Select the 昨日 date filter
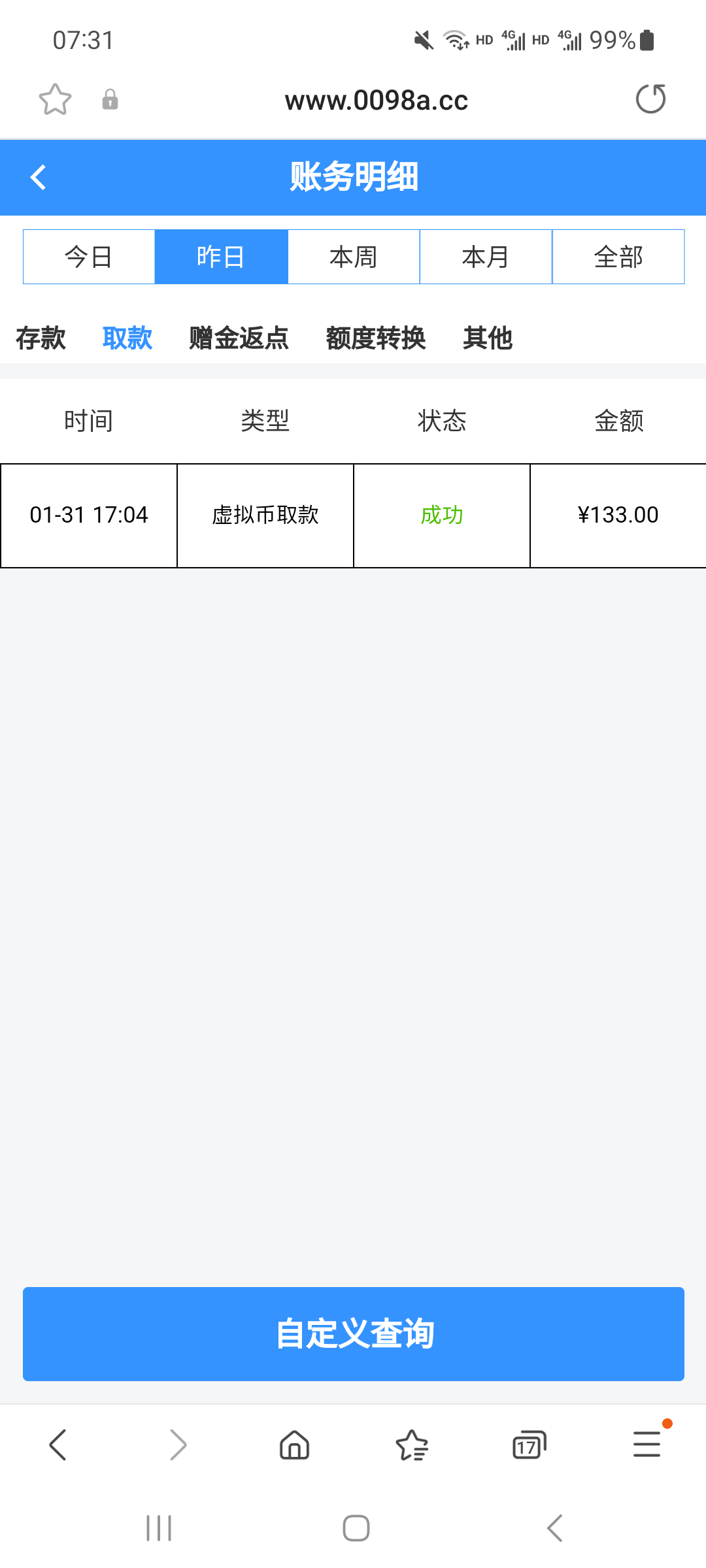 coord(221,257)
